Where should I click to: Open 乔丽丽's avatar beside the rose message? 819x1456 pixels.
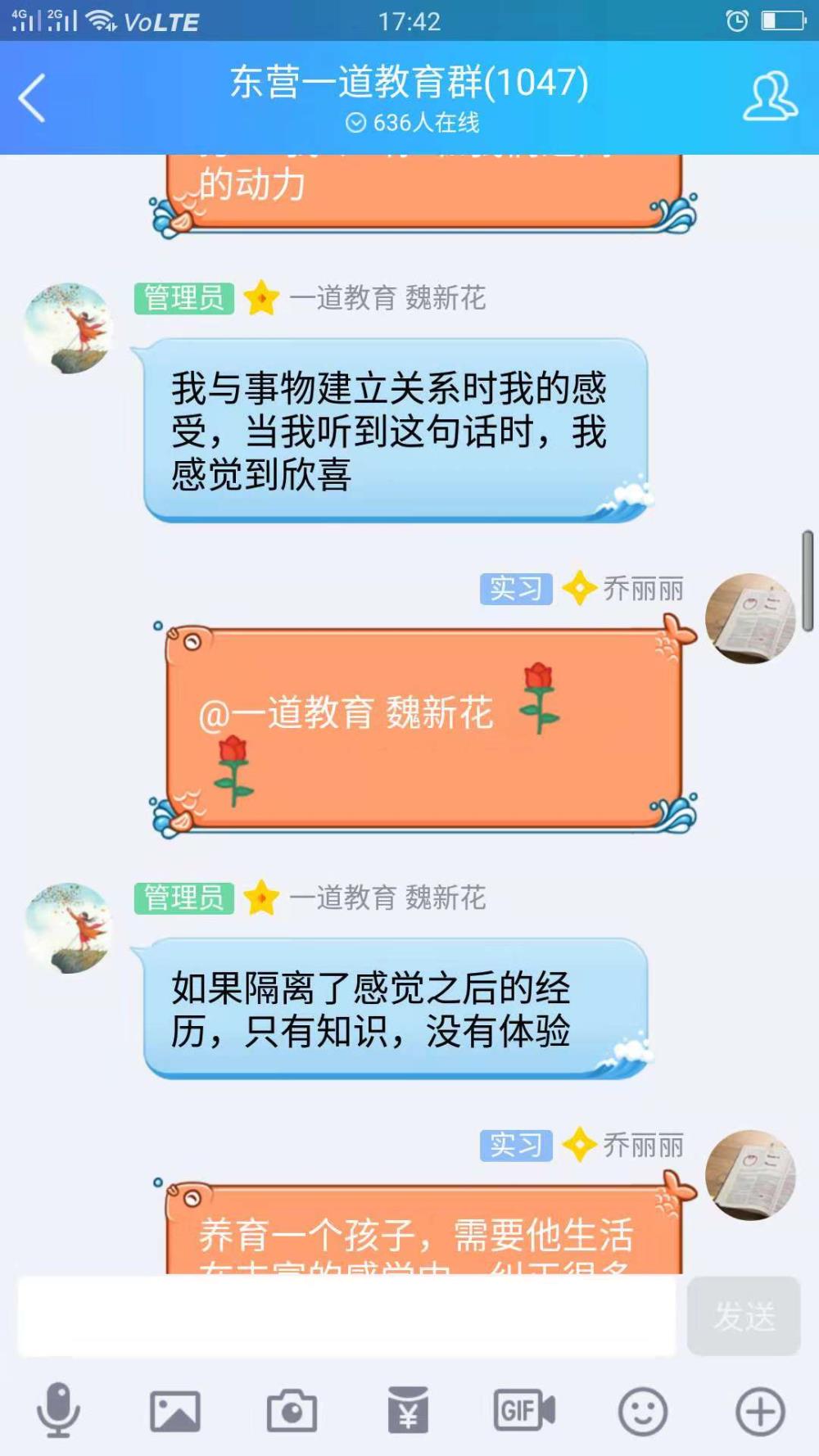(x=750, y=618)
